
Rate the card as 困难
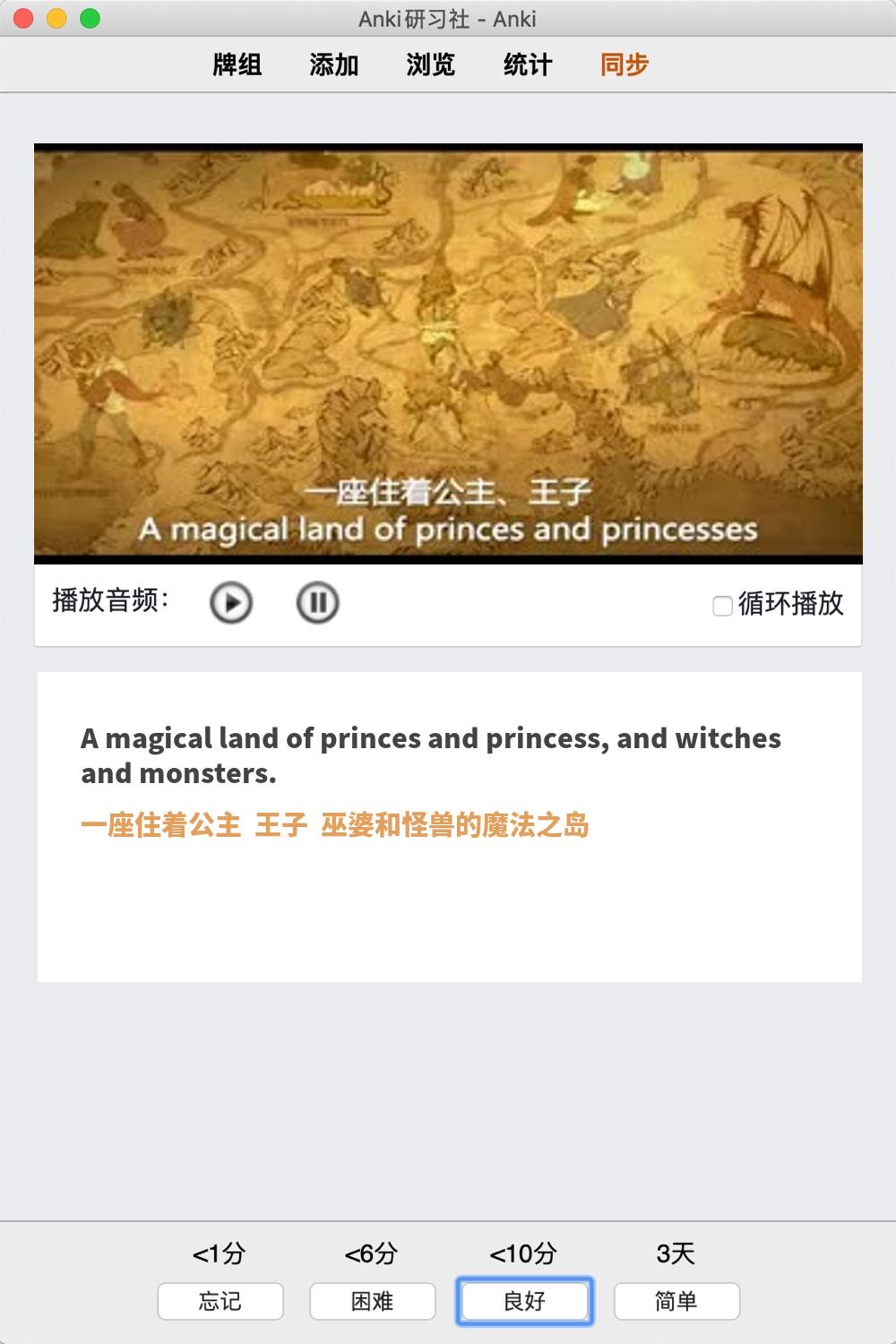click(373, 1301)
